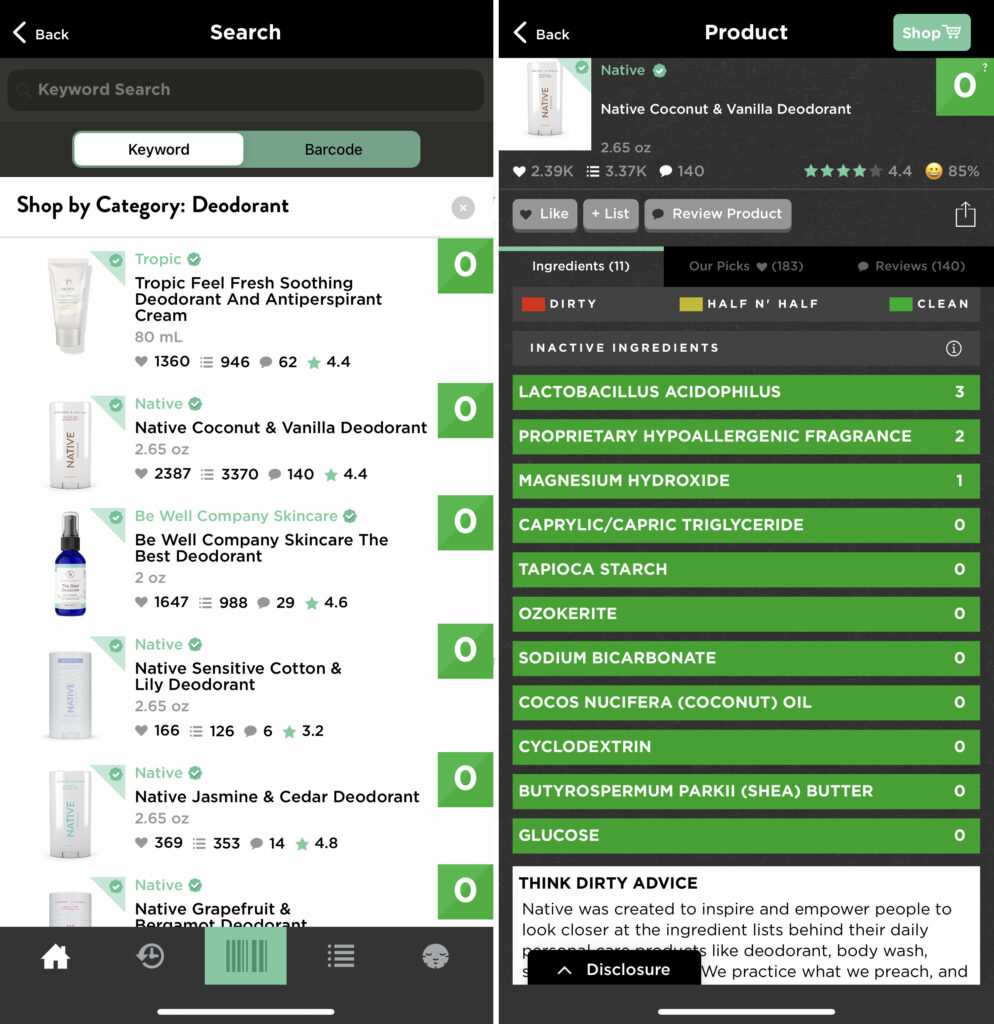Open Native Jasmine & Cedar Deodorant result

[x=277, y=797]
